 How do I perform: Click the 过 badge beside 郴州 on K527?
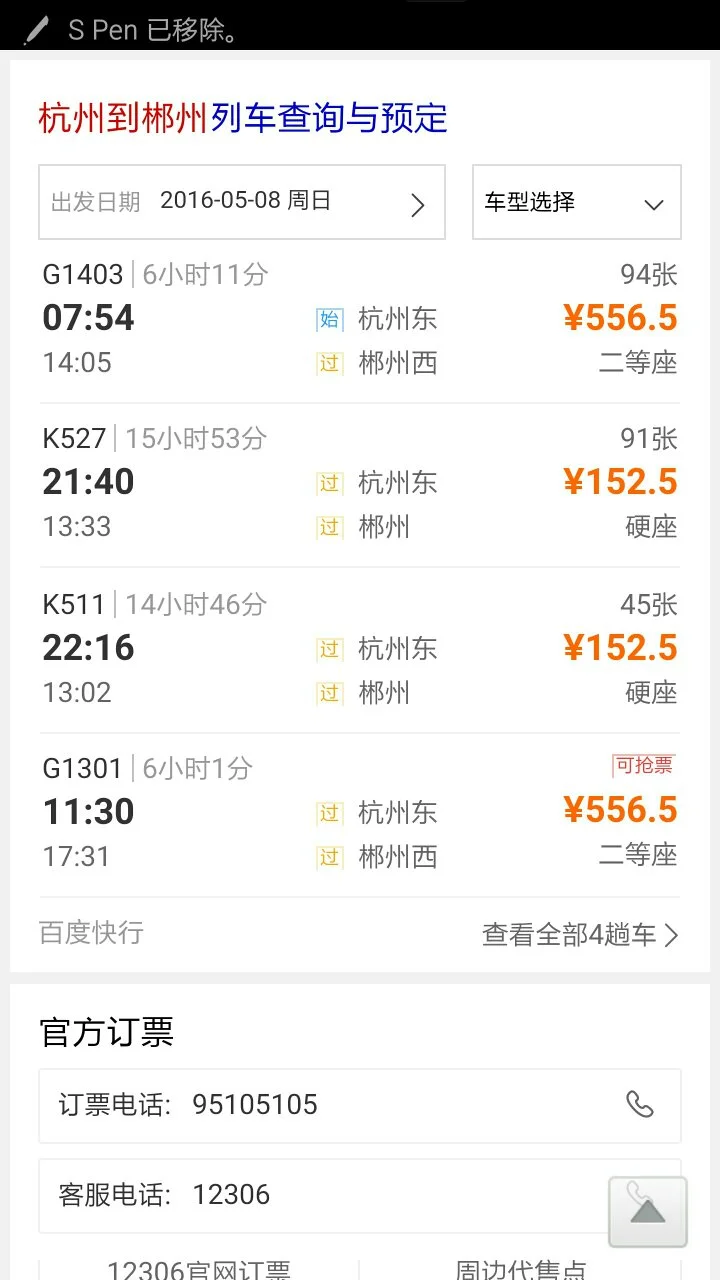(x=327, y=527)
